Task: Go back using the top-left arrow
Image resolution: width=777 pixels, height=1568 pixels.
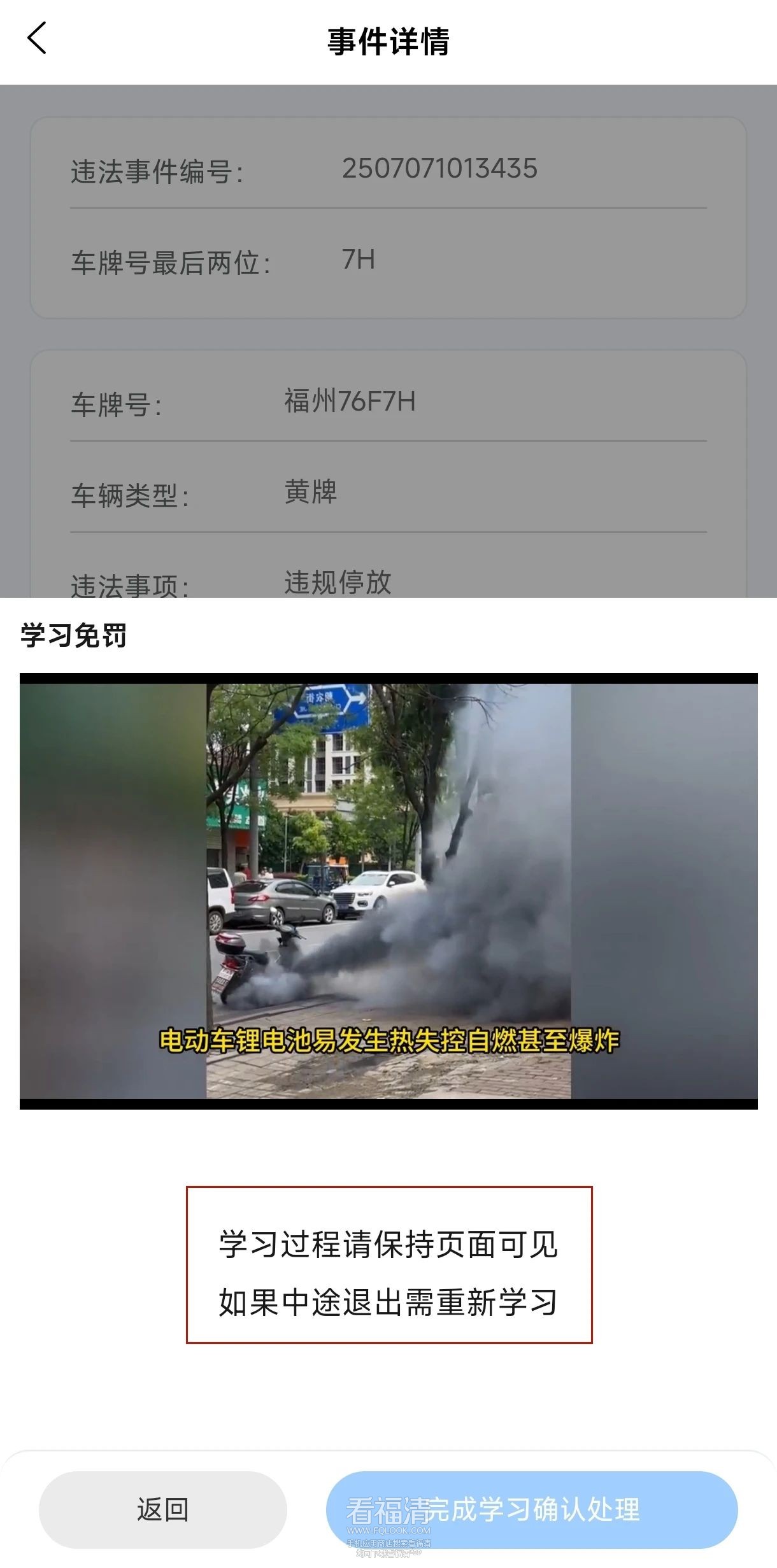Action: [x=37, y=38]
